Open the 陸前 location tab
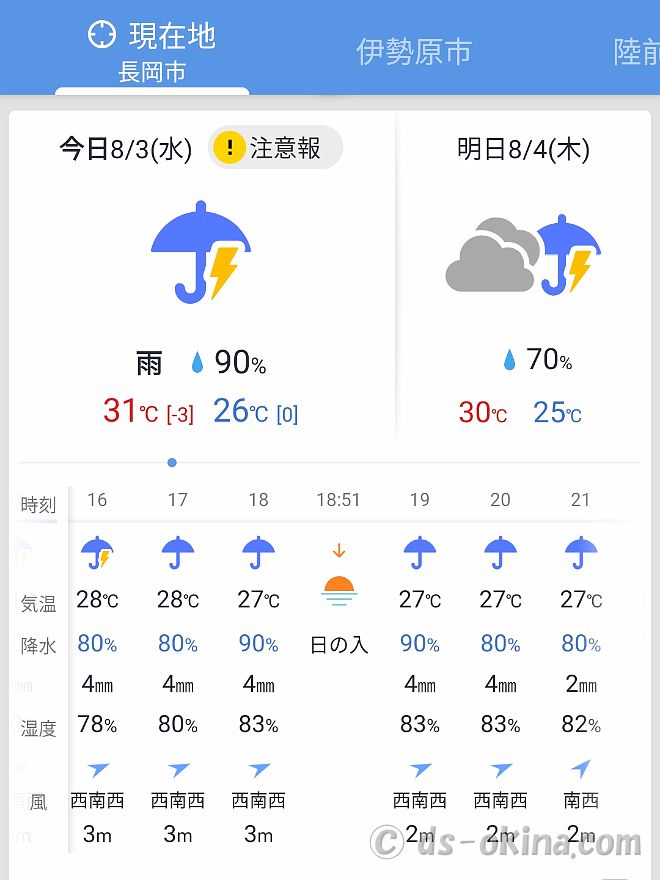The width and height of the screenshot is (660, 880). coord(635,51)
